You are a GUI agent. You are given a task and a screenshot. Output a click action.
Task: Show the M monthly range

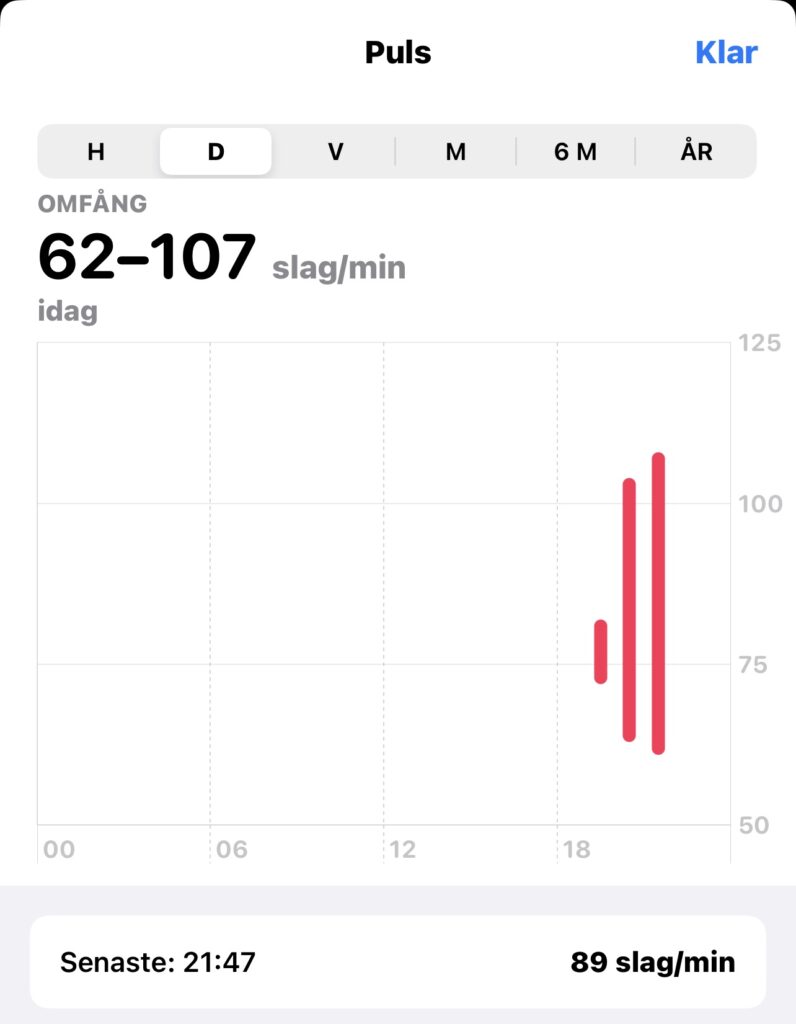point(456,152)
